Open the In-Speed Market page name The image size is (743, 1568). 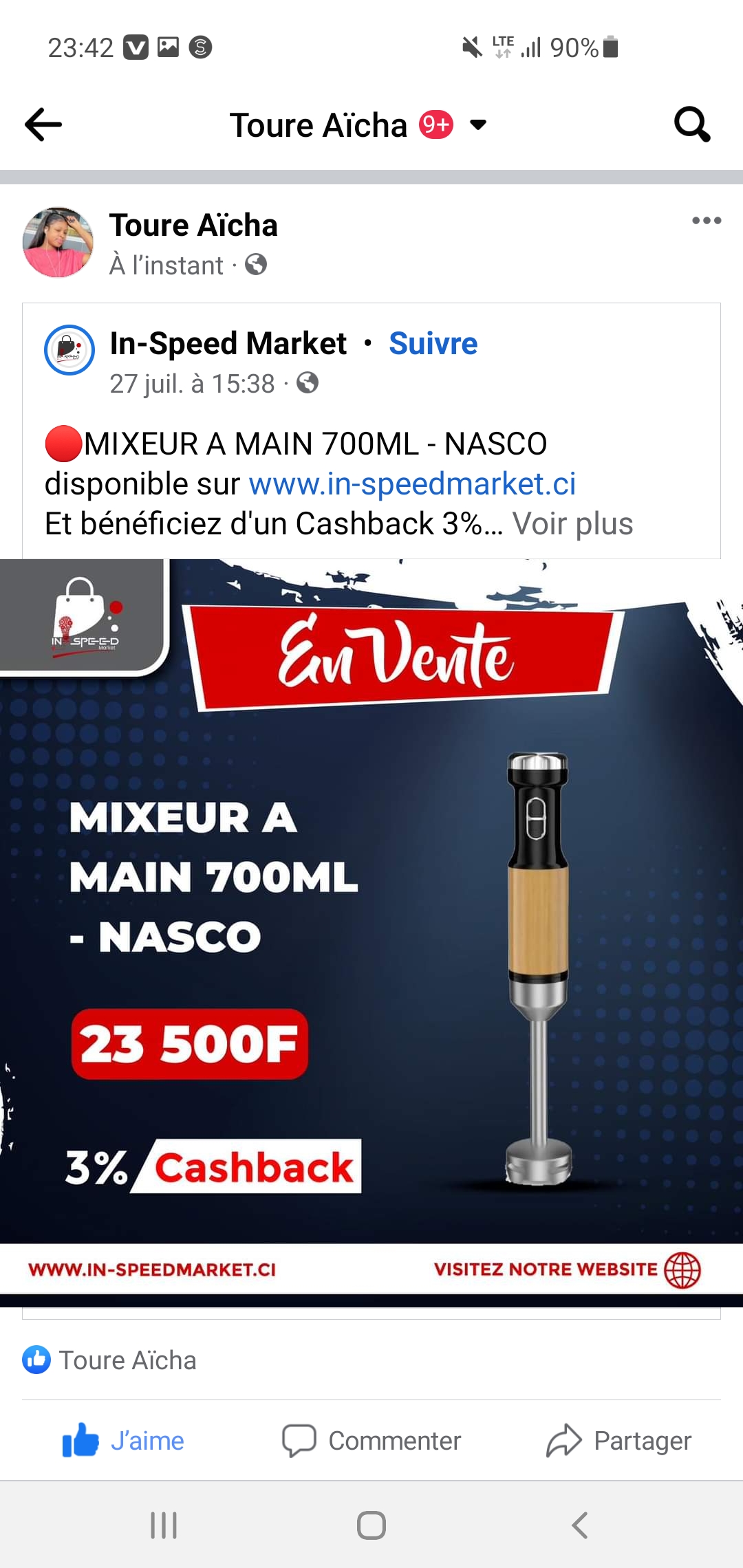pyautogui.click(x=228, y=343)
